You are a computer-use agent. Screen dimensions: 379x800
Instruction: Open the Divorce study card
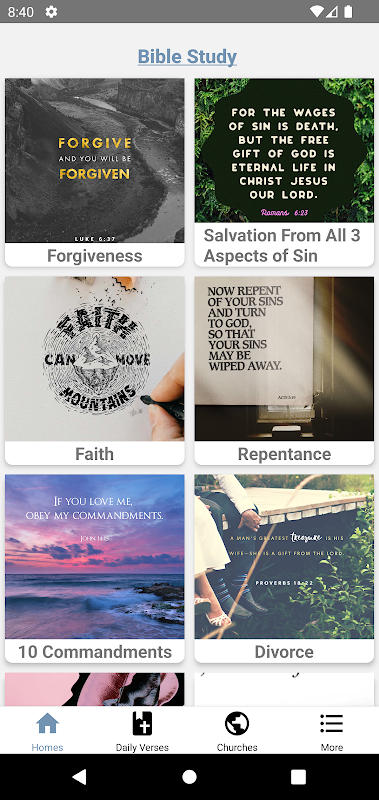click(x=284, y=568)
